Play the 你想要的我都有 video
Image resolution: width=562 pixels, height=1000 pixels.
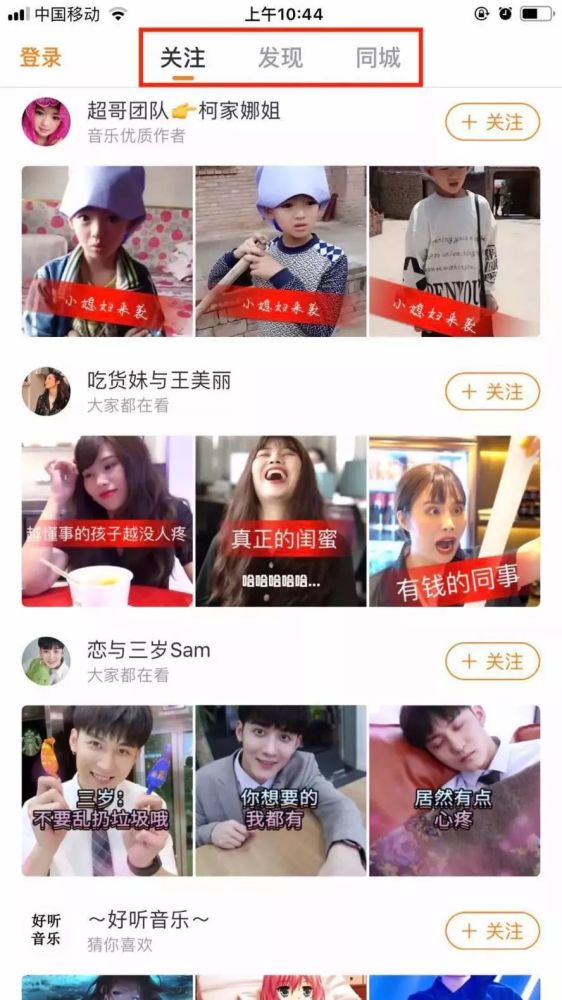coord(281,791)
